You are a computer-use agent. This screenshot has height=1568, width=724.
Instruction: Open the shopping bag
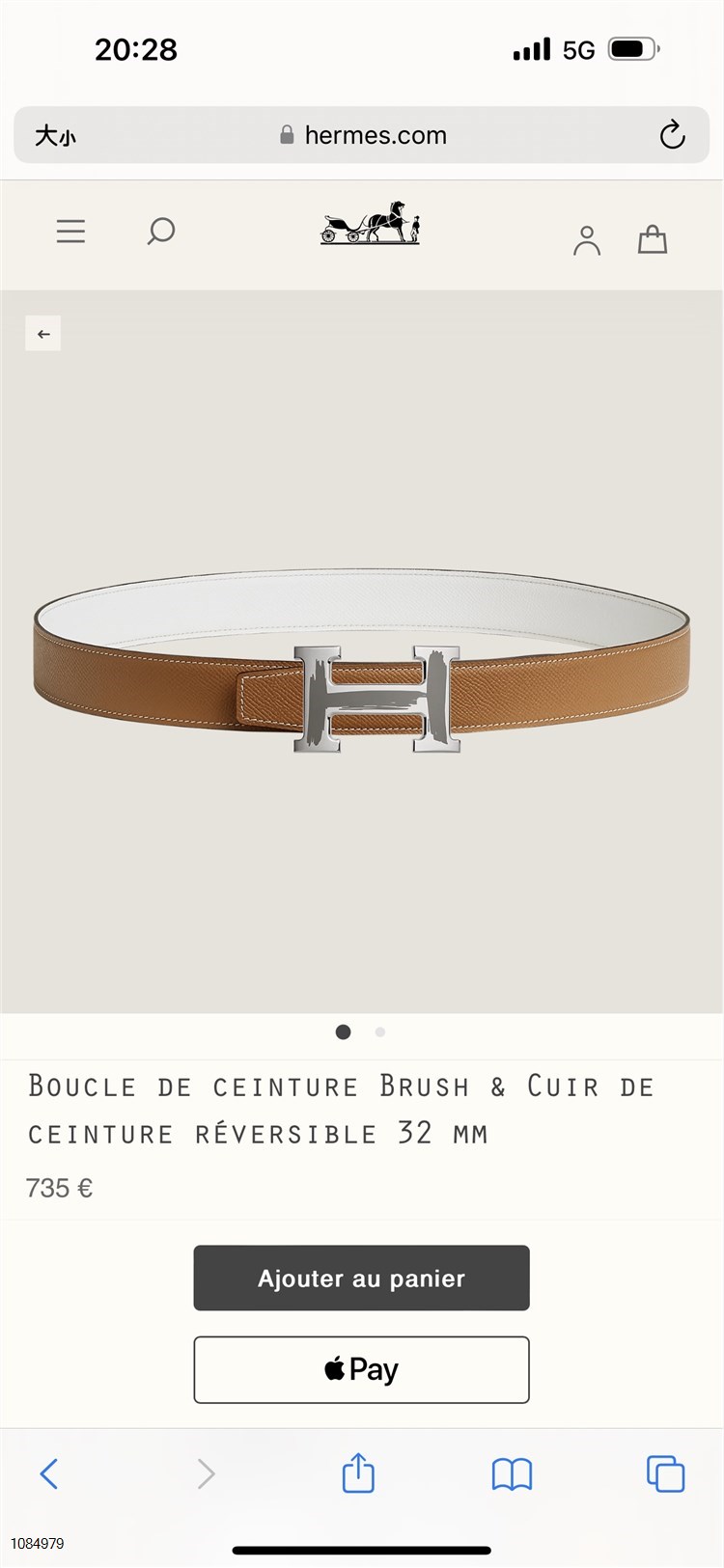click(x=653, y=239)
